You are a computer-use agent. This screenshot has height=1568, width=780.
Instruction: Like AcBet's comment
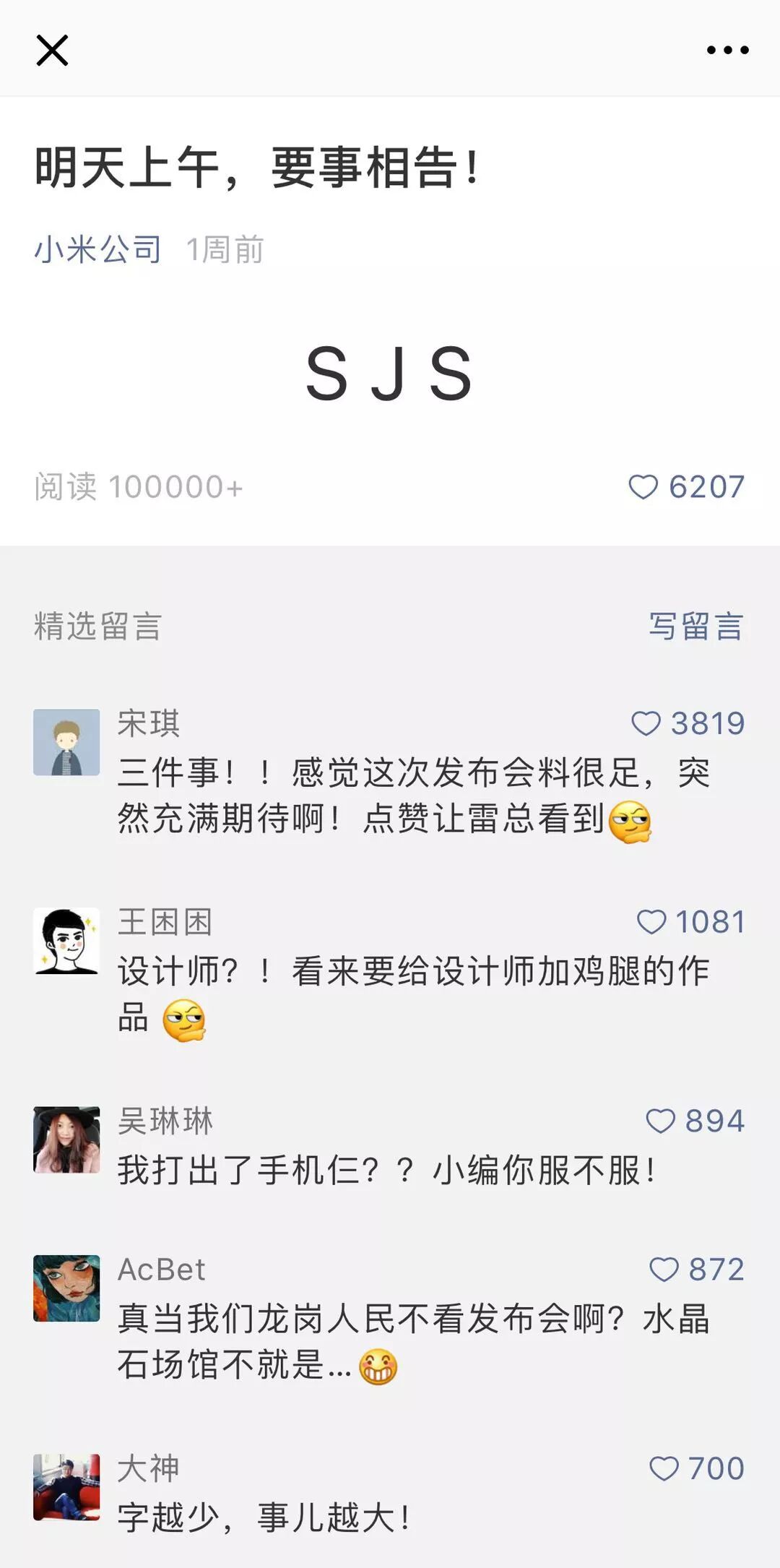point(664,1270)
